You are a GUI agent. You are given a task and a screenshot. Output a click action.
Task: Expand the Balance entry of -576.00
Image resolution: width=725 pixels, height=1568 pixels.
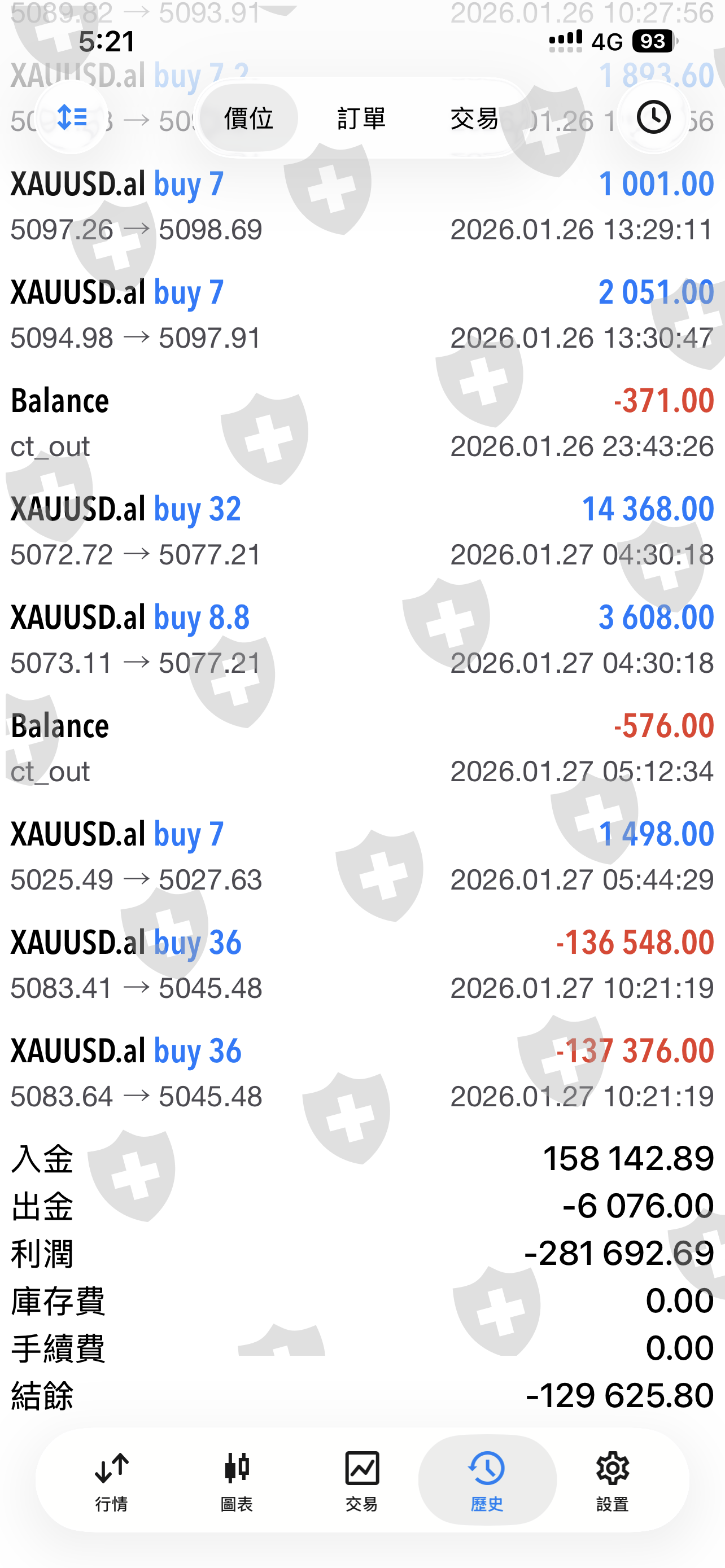click(362, 747)
